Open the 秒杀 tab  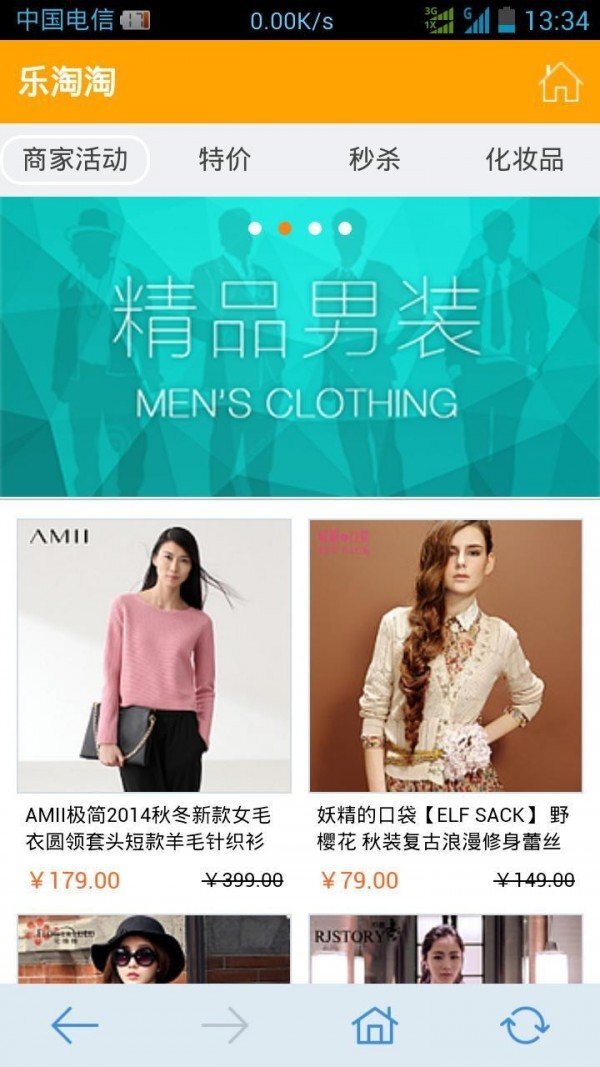click(x=375, y=160)
